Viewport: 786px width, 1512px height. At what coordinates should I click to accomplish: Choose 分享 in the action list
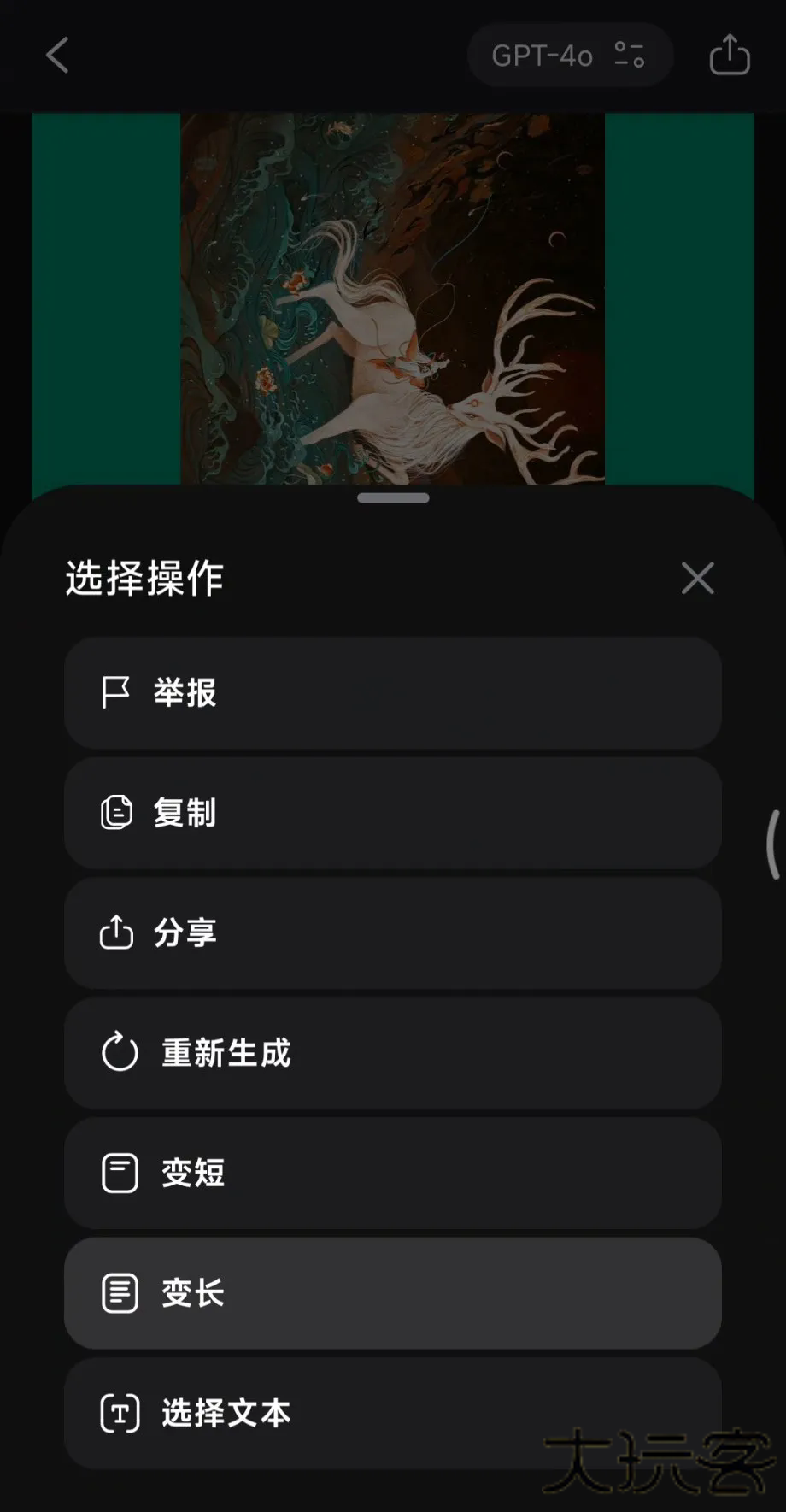click(x=392, y=932)
